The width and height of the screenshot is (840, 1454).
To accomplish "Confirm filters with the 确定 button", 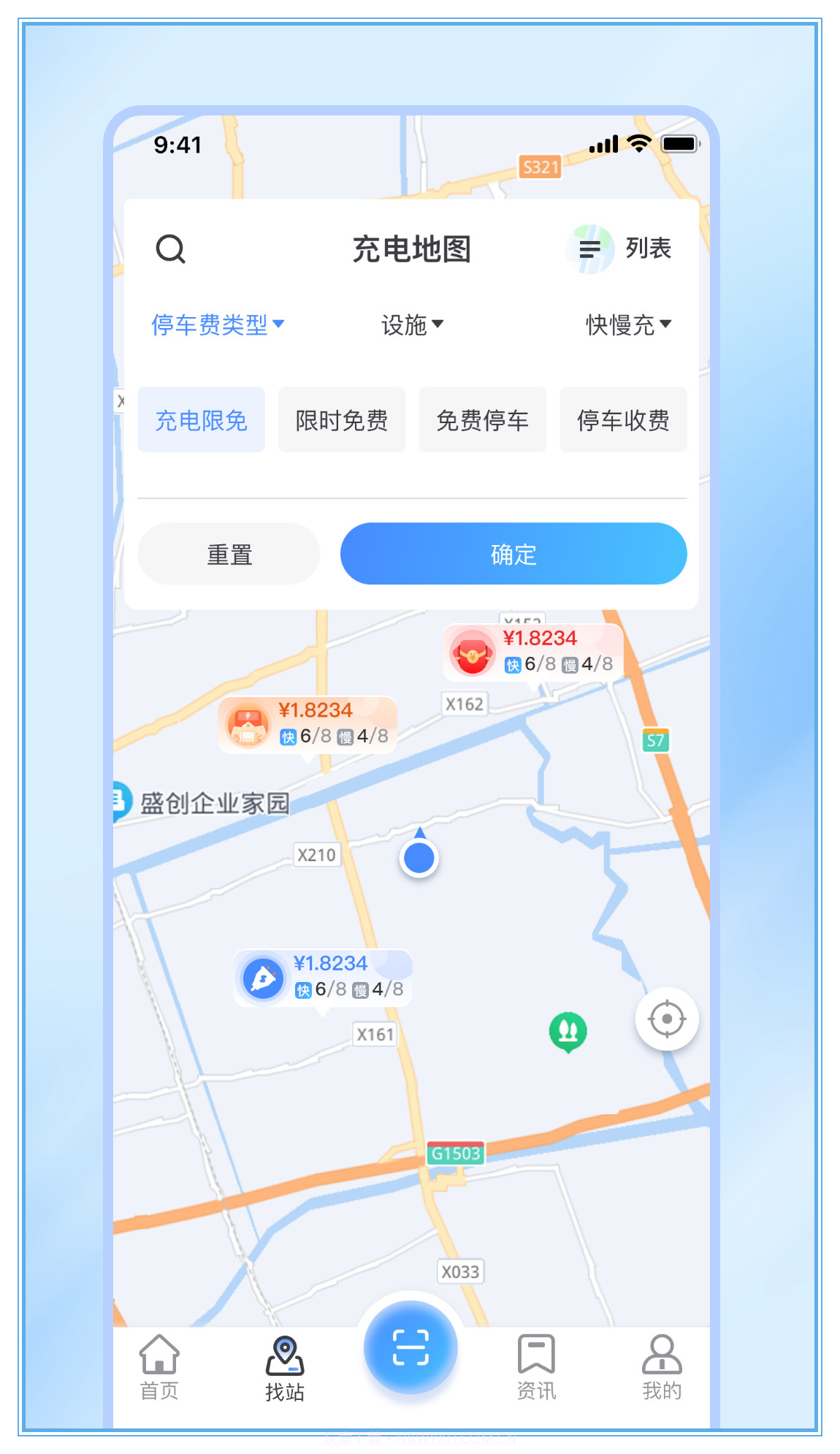I will pyautogui.click(x=513, y=554).
